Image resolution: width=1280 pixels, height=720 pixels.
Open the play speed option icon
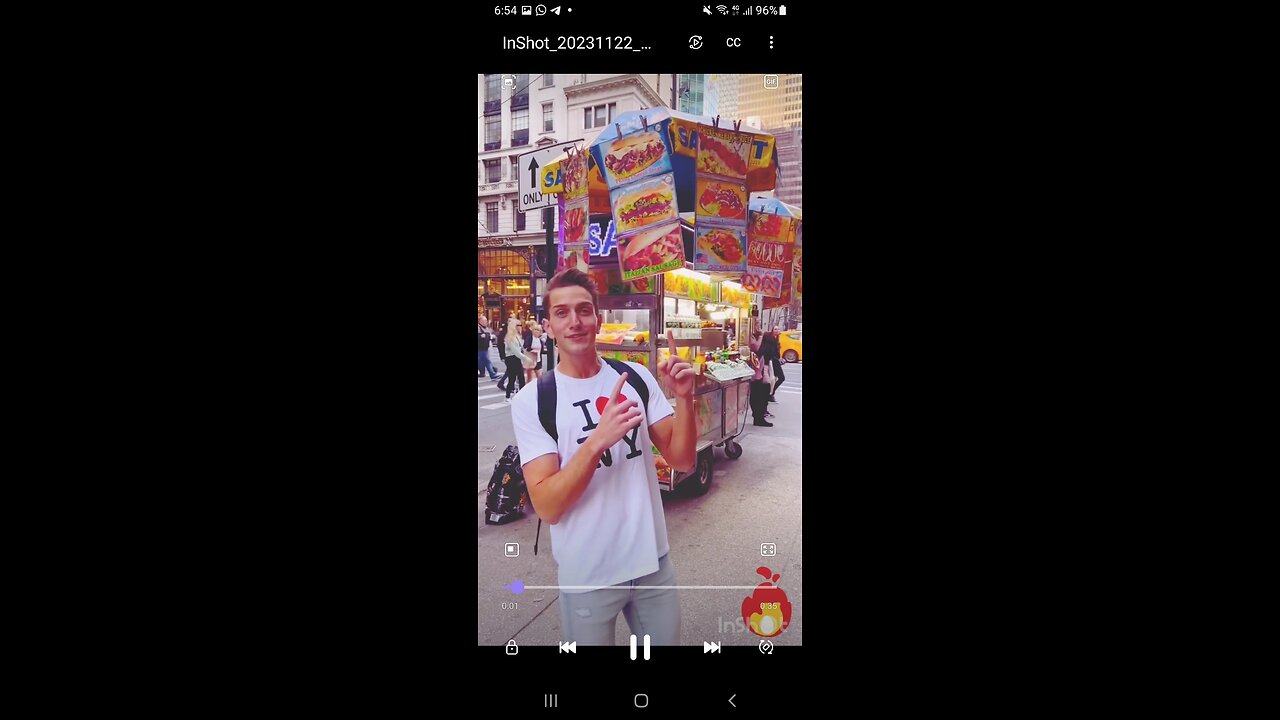click(x=696, y=42)
